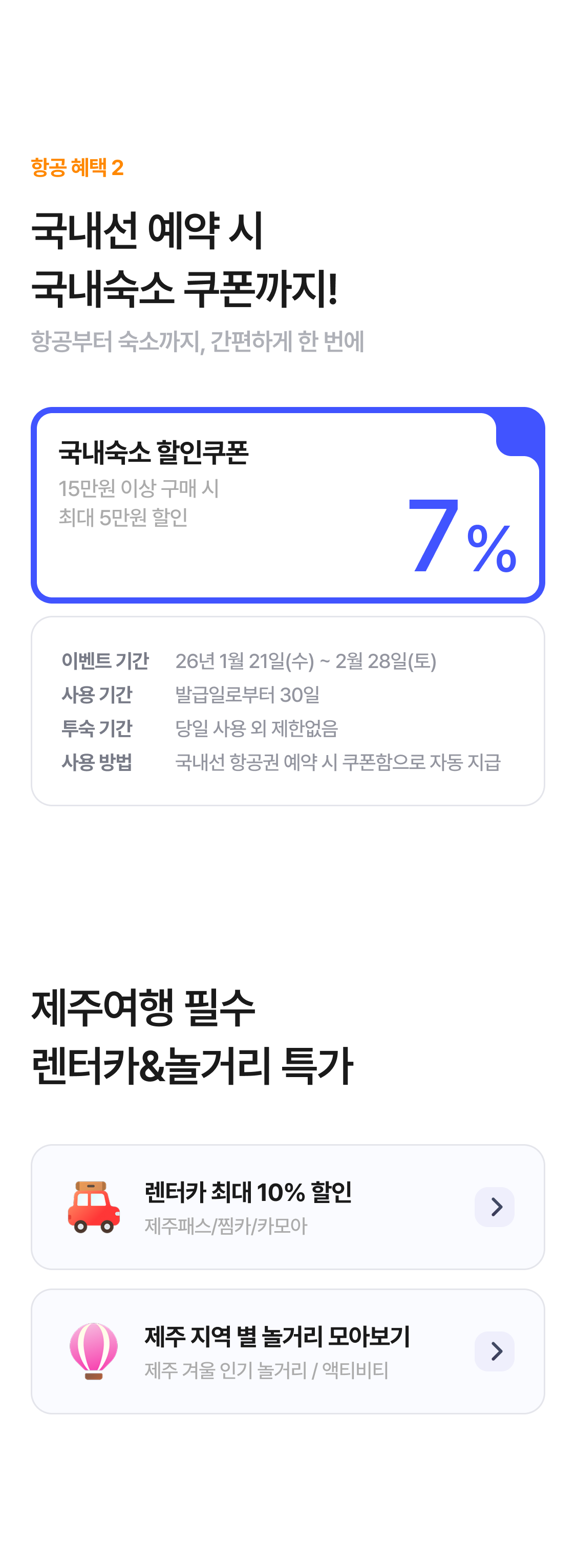Open the 렌터카 최대 10% 할인 card
The height and width of the screenshot is (1568, 576).
click(287, 1207)
